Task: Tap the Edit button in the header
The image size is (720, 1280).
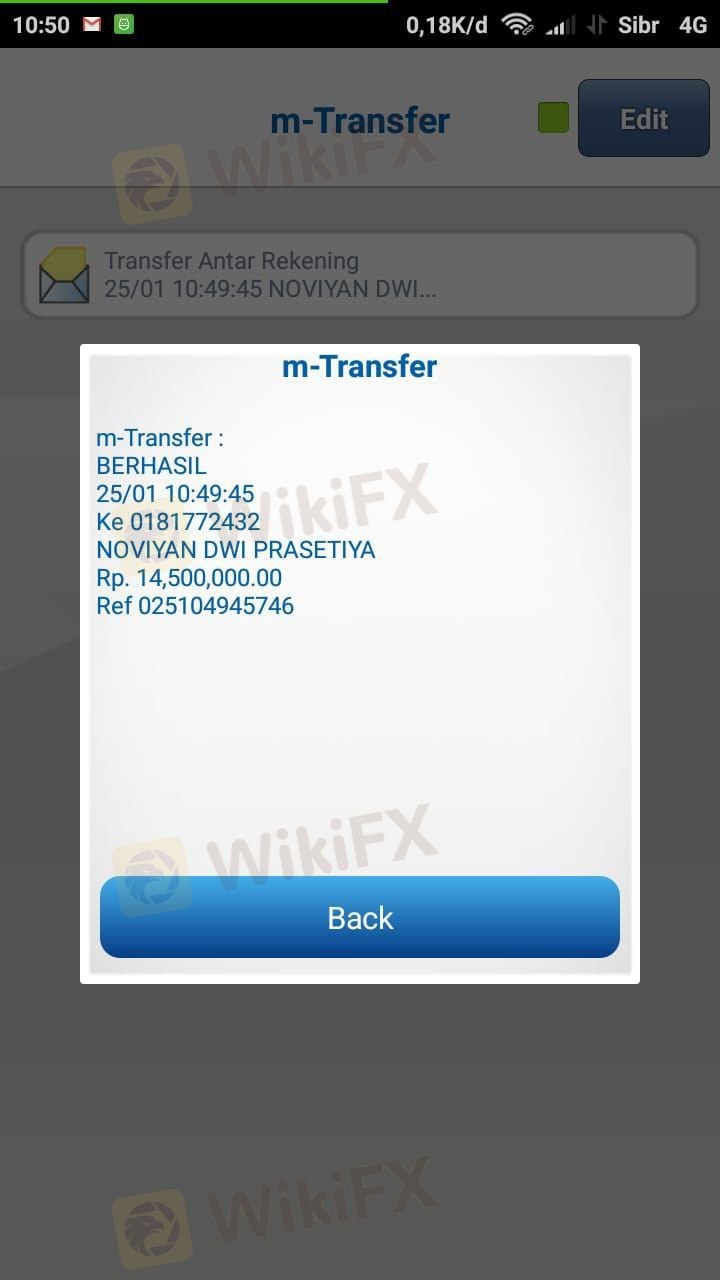Action: point(643,119)
